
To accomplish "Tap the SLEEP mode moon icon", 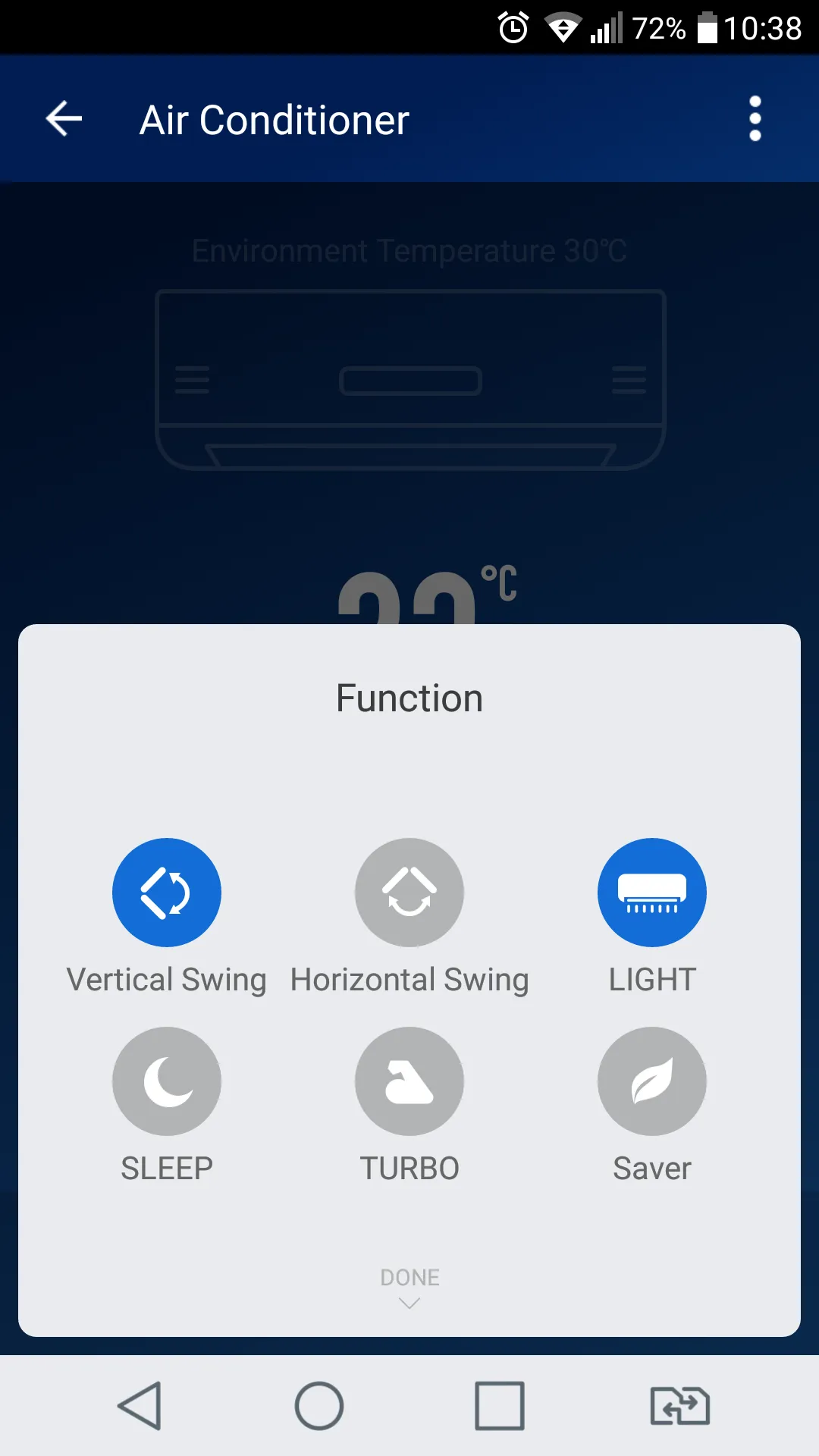I will coord(167,1081).
